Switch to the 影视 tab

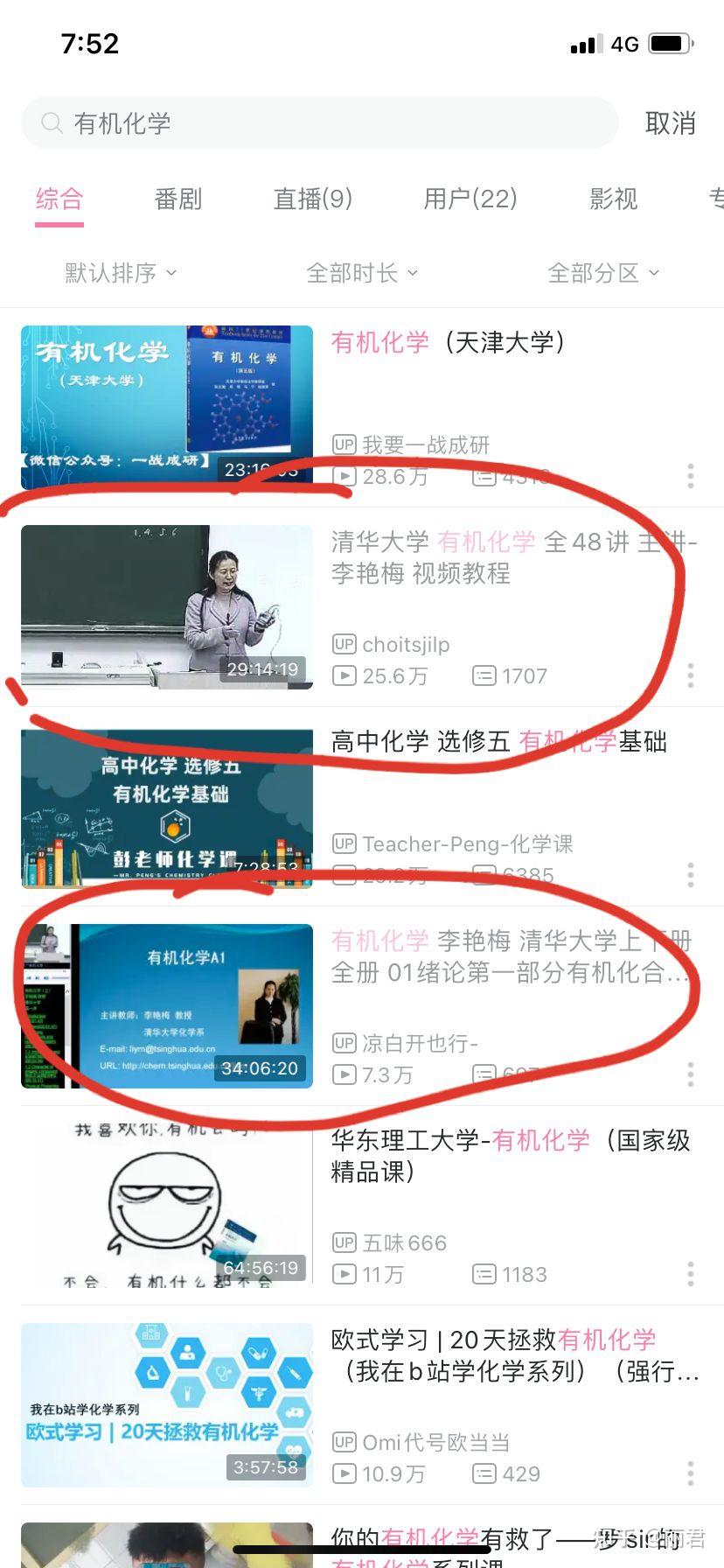click(x=614, y=199)
